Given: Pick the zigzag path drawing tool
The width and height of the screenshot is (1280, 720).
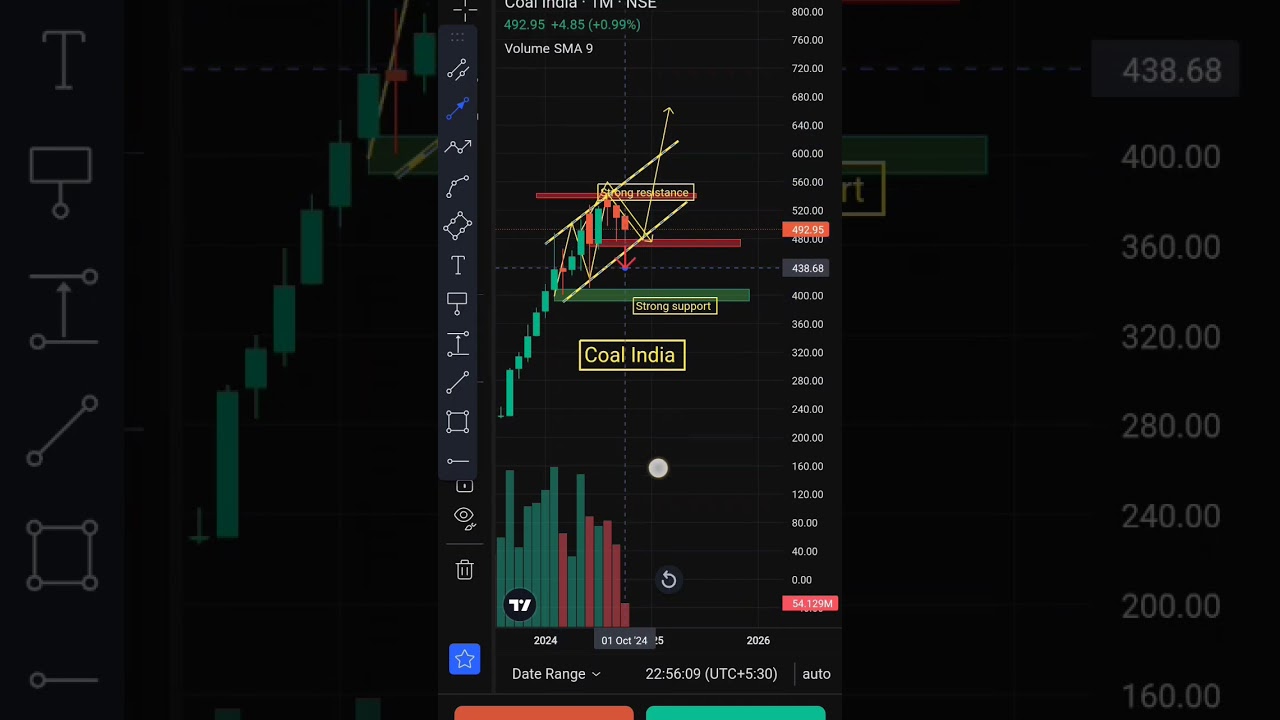Looking at the screenshot, I should pos(458,147).
